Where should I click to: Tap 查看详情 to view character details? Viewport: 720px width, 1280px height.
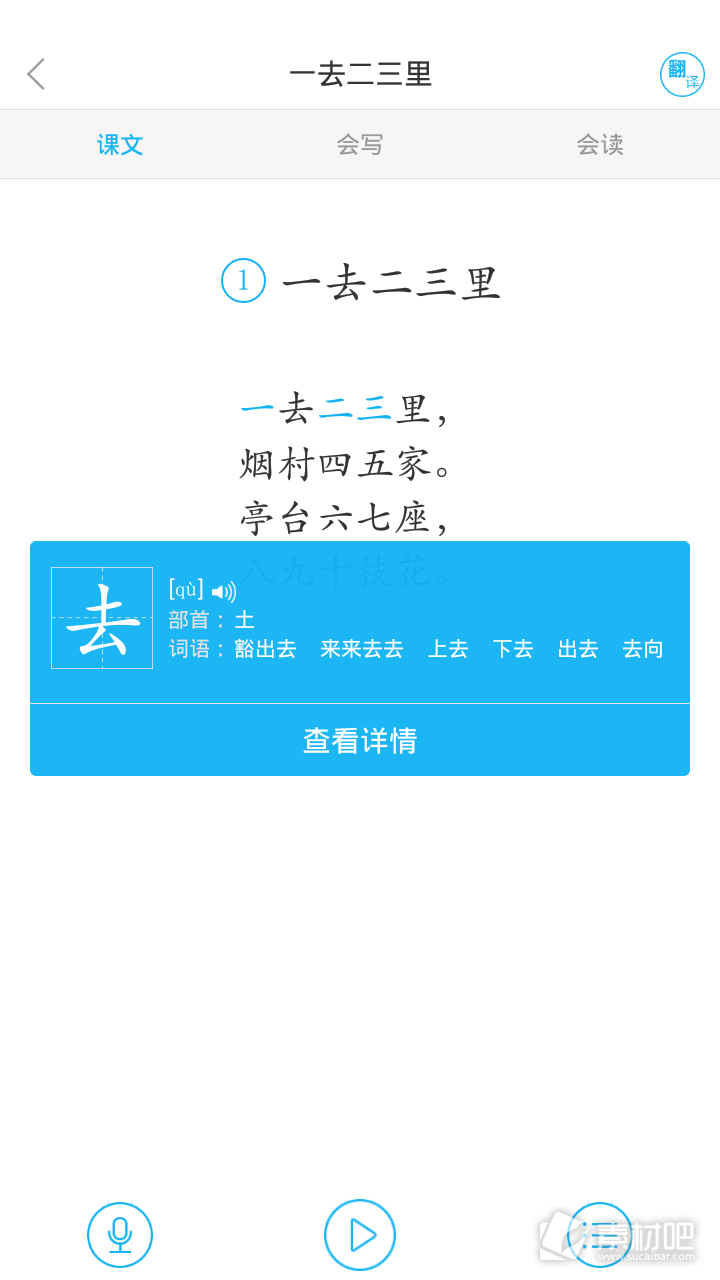[360, 741]
